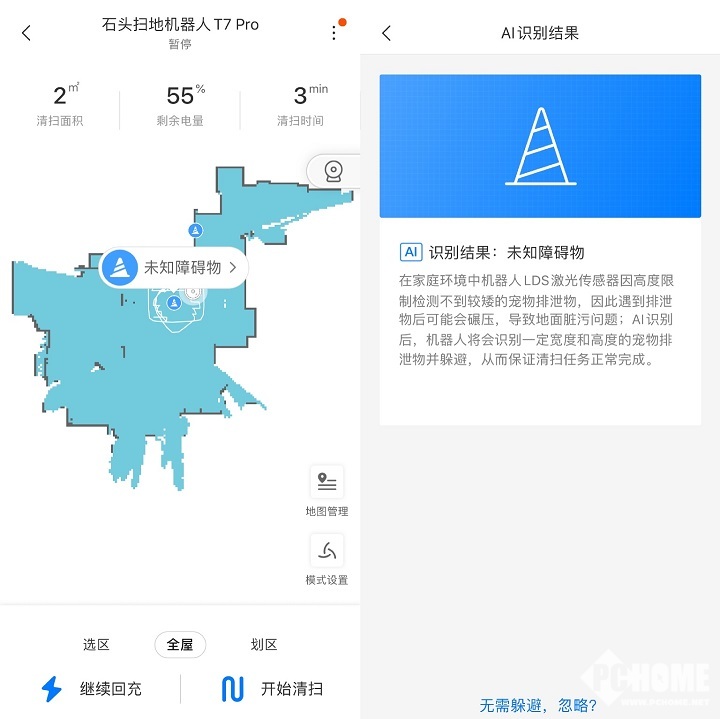Switch to 划区 area tab

tap(264, 645)
